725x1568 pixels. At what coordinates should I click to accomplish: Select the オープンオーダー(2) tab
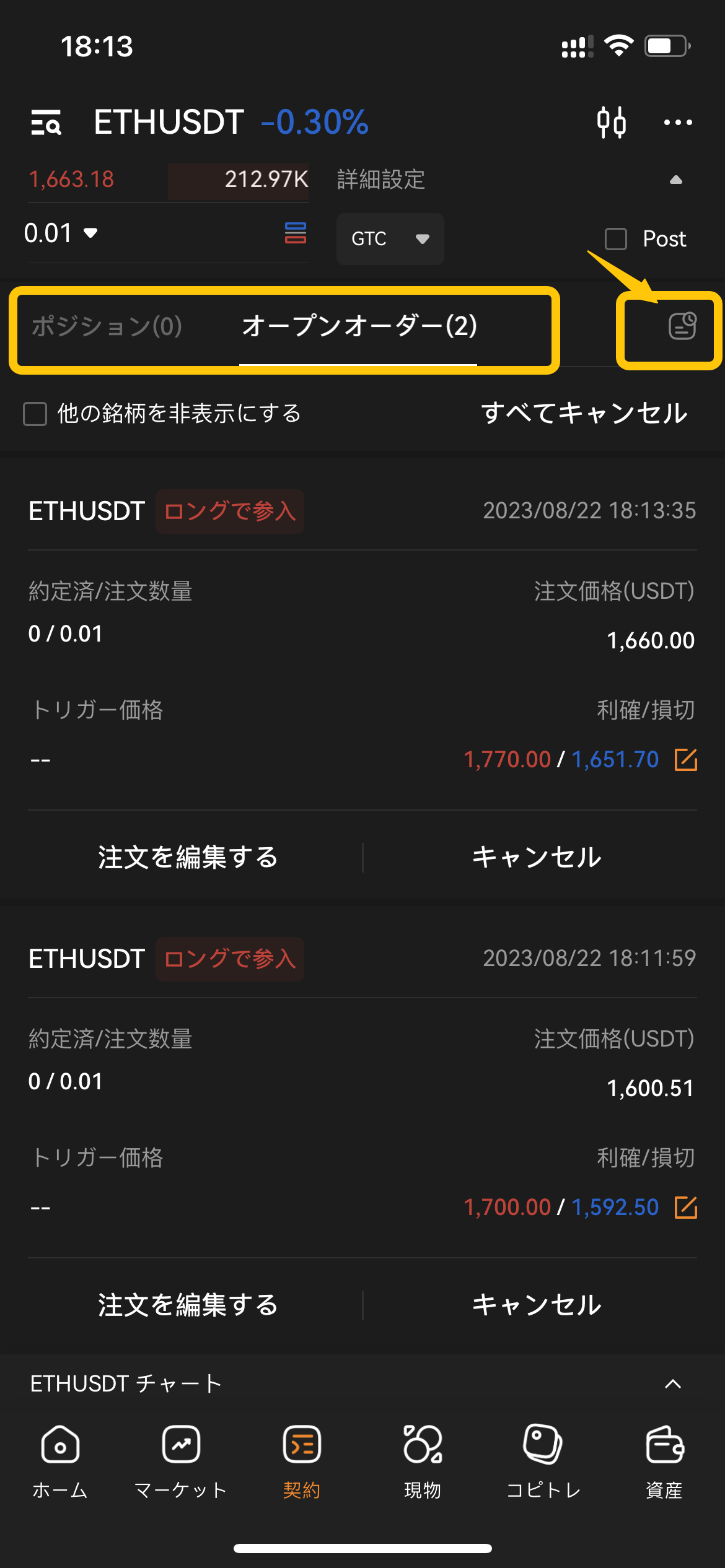click(359, 326)
